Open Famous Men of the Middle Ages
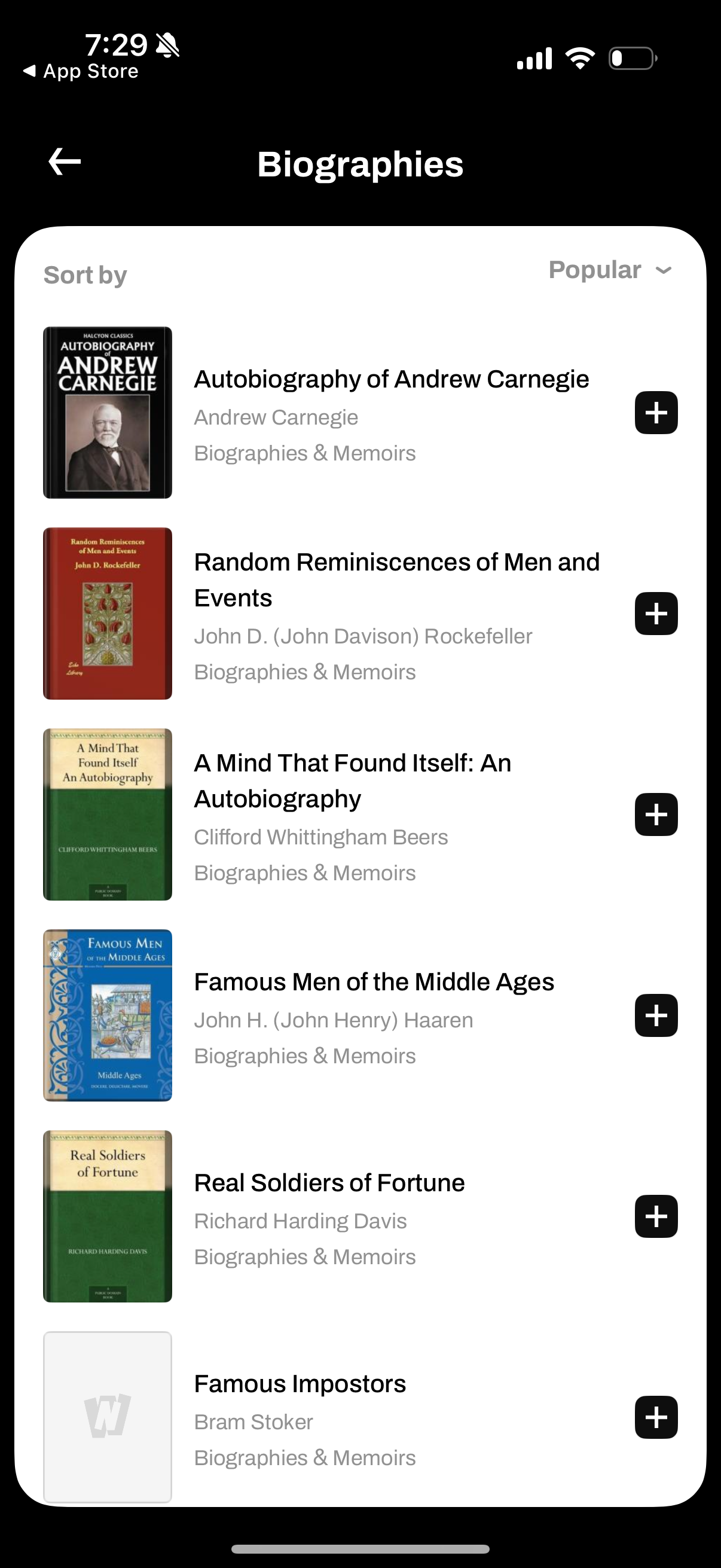Screen dimensions: 721x1568 point(374,983)
